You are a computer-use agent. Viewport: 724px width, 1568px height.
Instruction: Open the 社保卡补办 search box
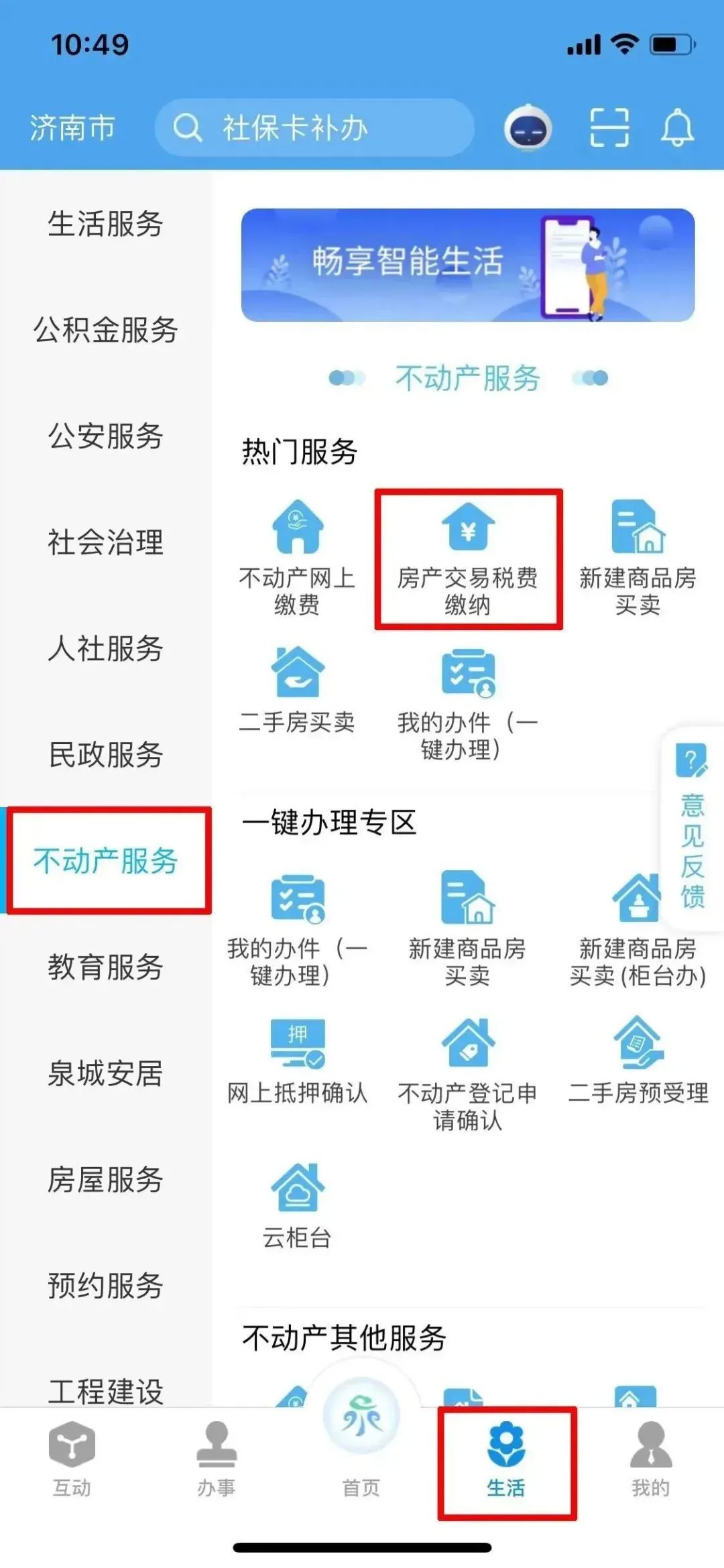click(314, 127)
